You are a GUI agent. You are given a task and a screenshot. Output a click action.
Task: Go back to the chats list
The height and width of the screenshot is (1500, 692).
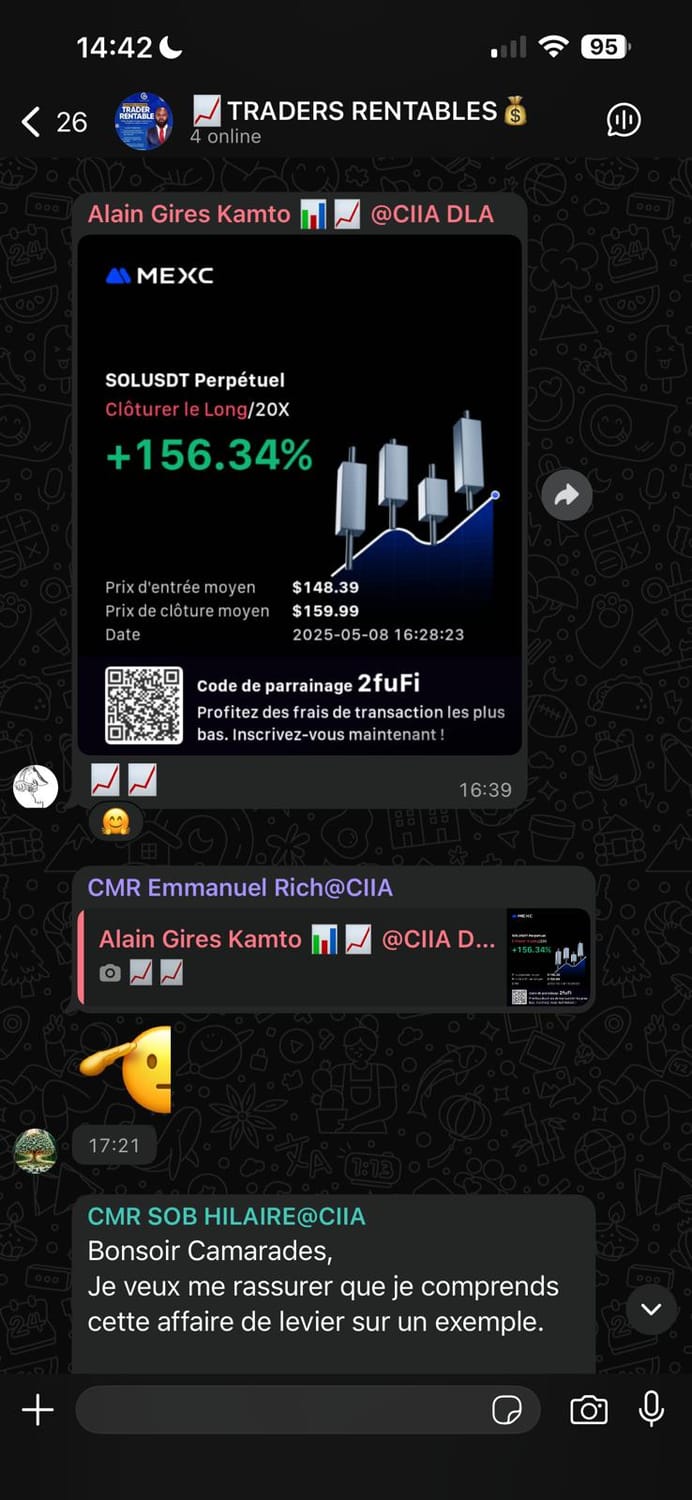52,122
